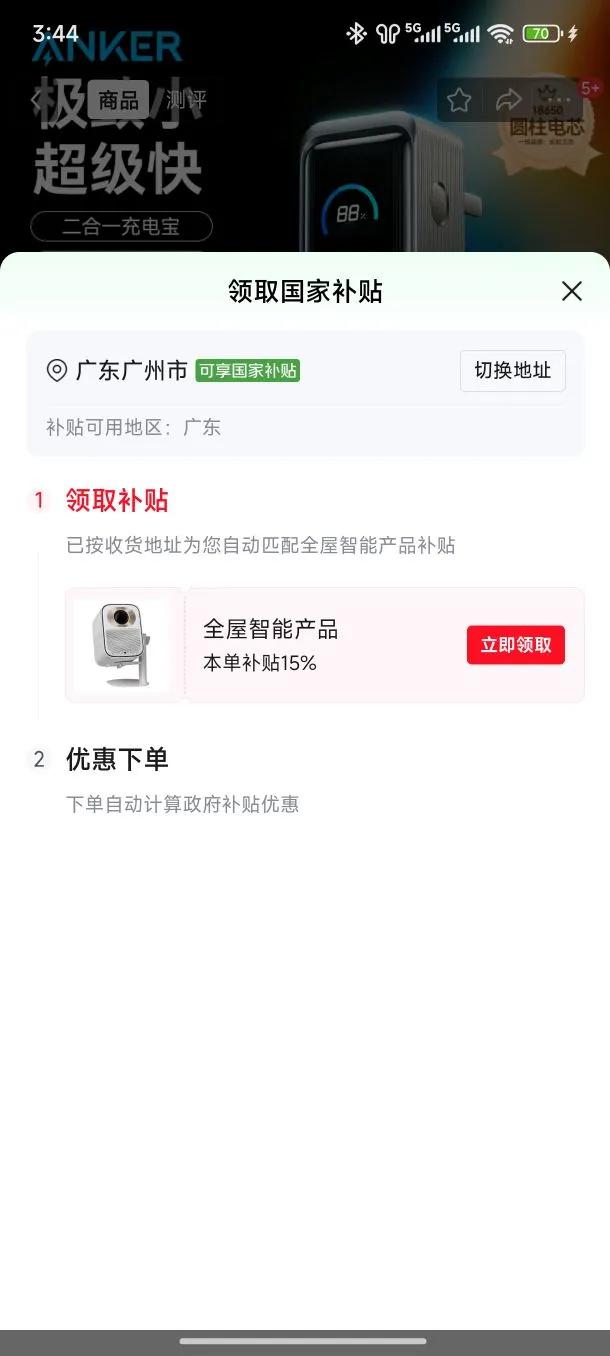Close the 领取国家补贴 sheet
Image resolution: width=610 pixels, height=1356 pixels.
pos(571,291)
